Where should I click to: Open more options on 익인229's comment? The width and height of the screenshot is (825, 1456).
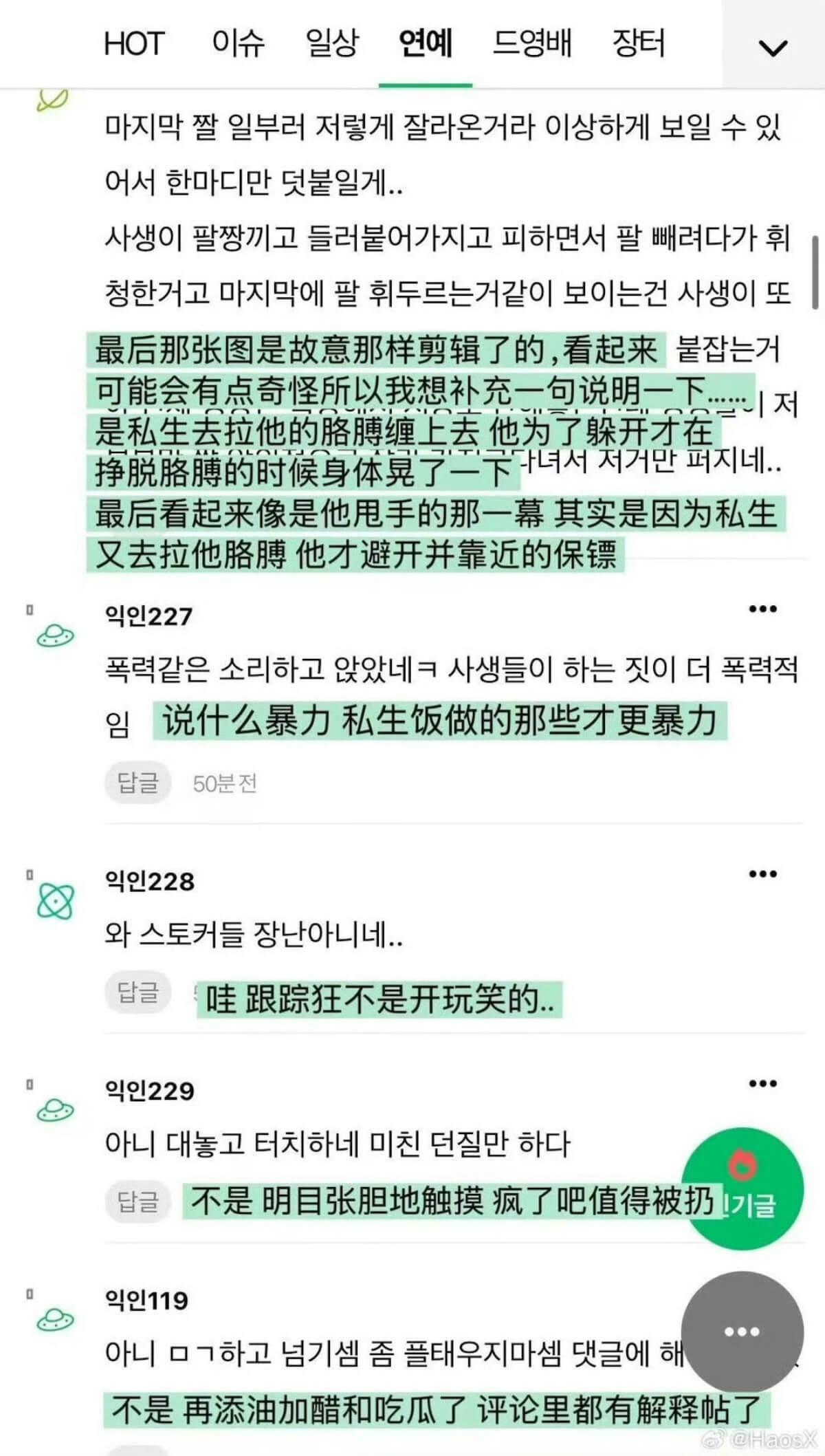point(762,1084)
